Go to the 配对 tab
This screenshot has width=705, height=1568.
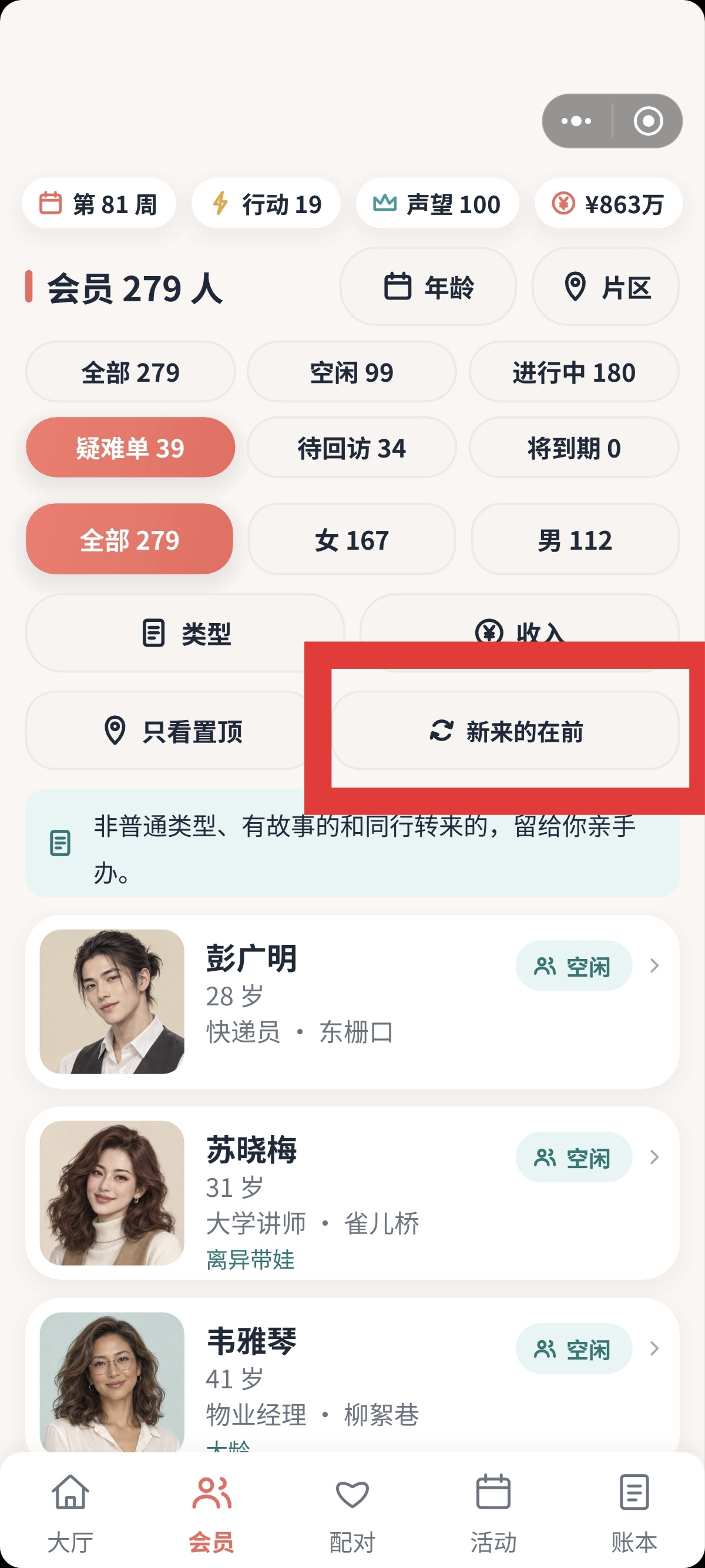352,1513
